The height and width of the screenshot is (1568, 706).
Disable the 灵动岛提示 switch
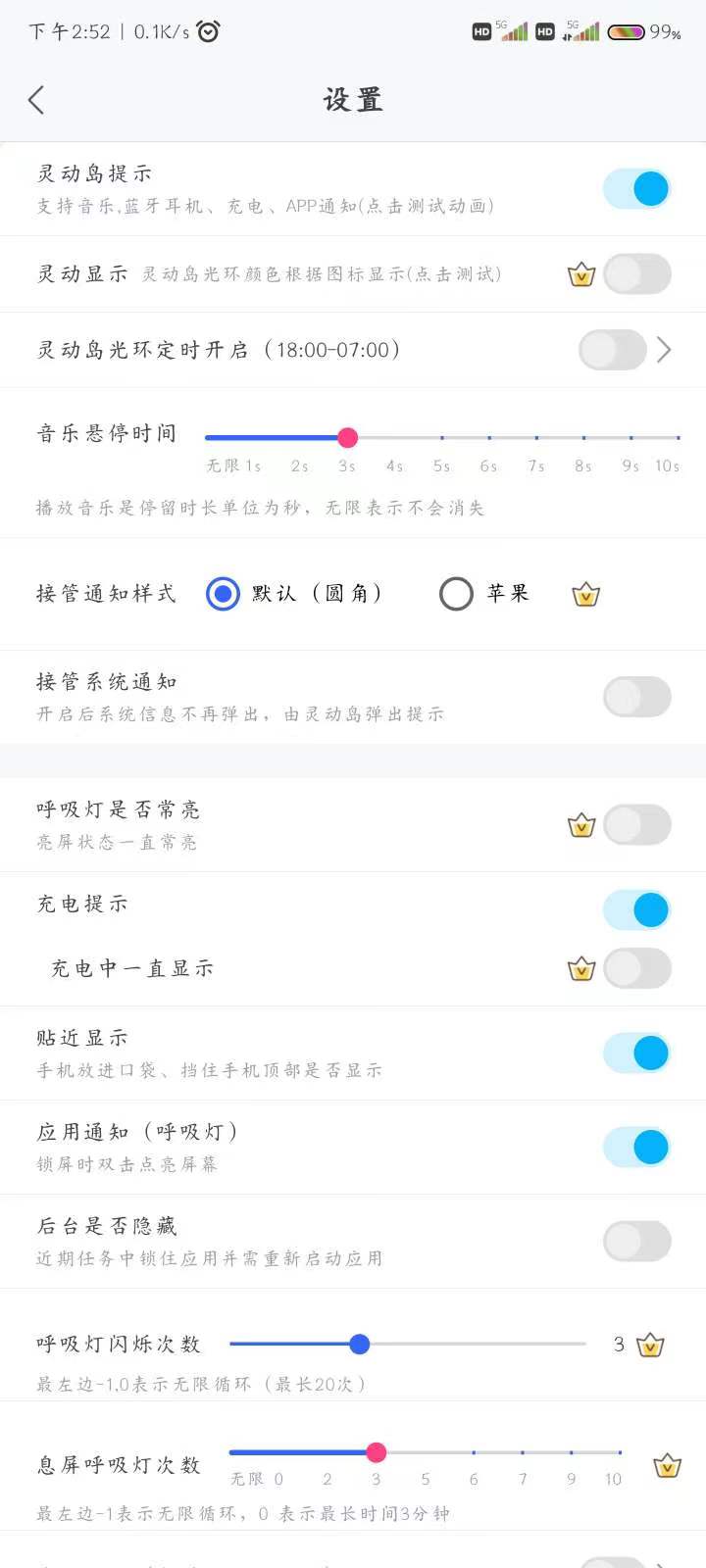tap(636, 188)
